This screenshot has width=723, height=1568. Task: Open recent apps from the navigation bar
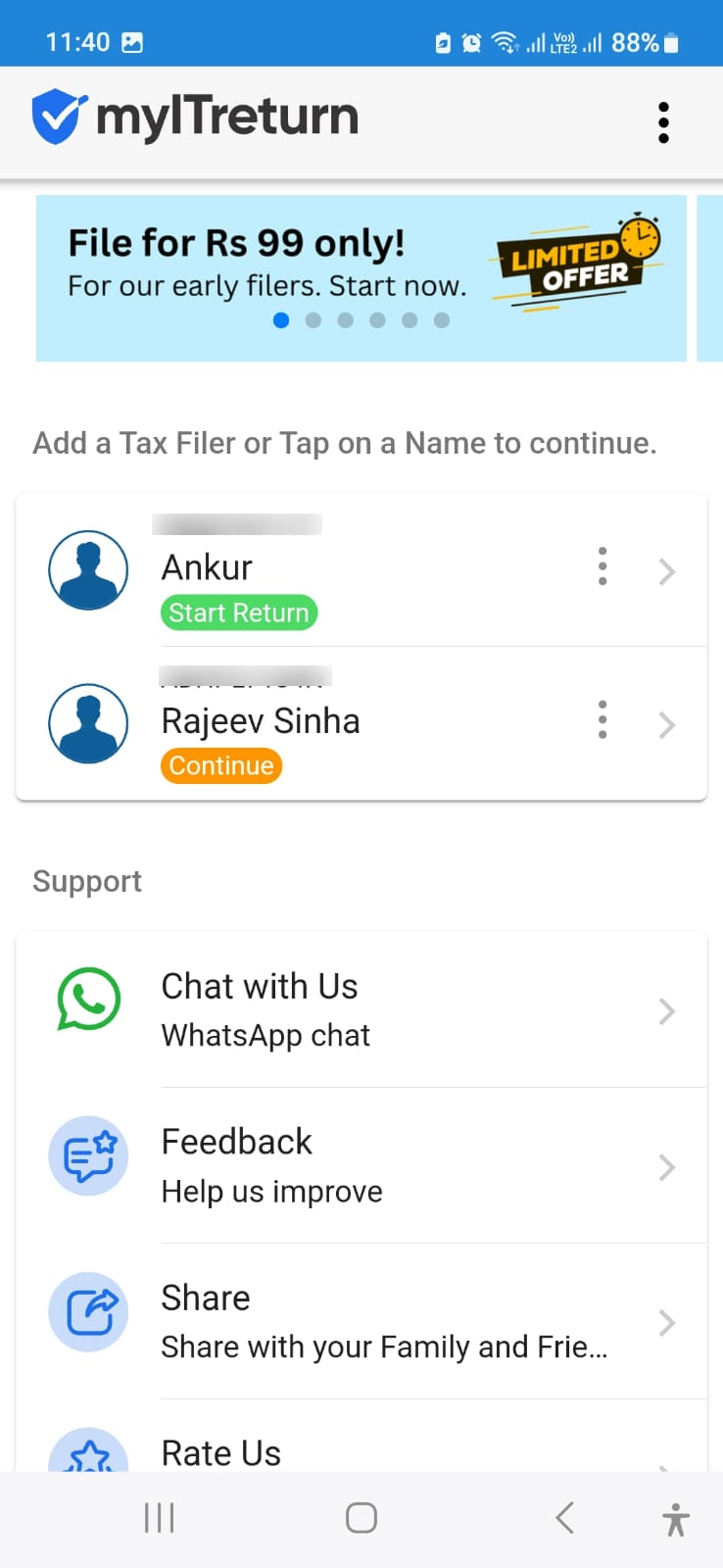click(x=159, y=1518)
